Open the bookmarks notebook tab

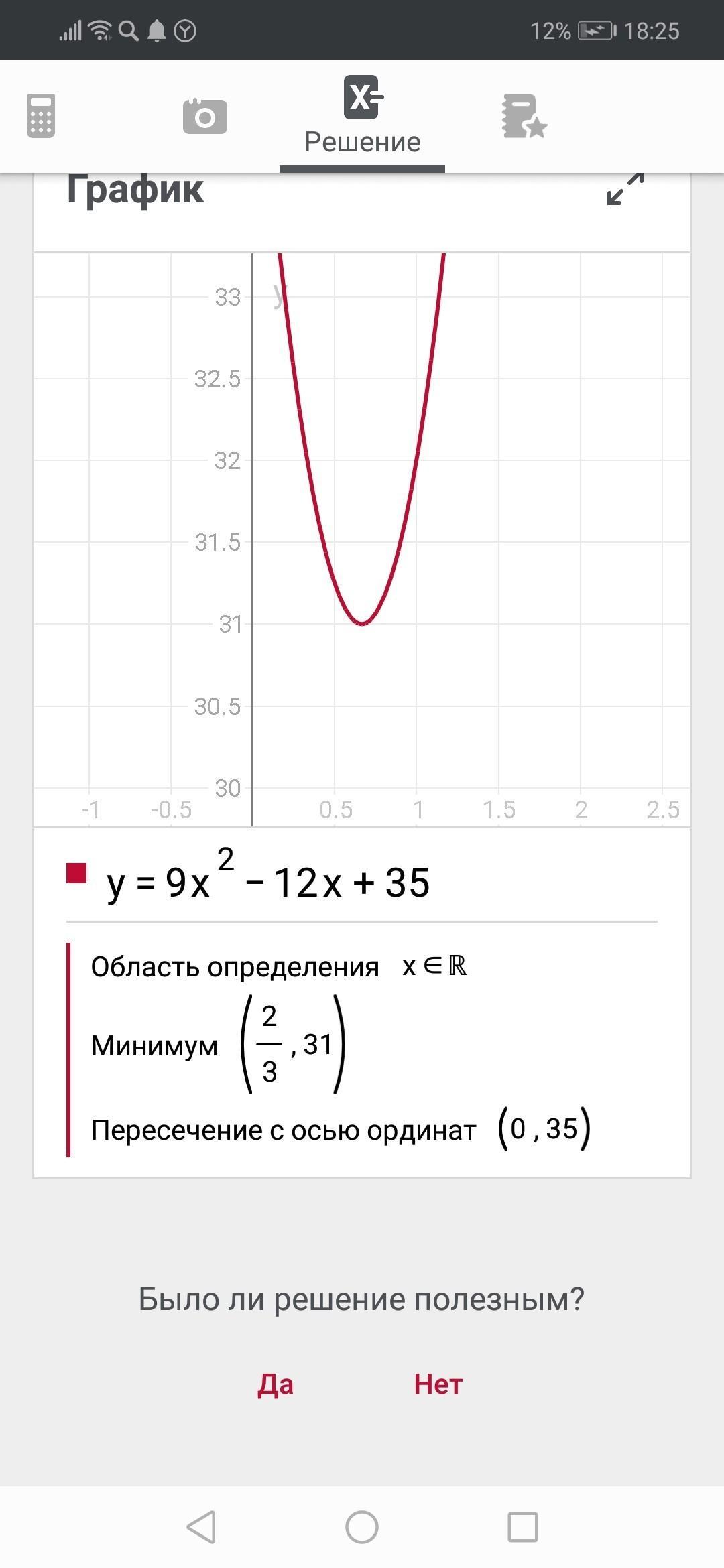click(524, 117)
